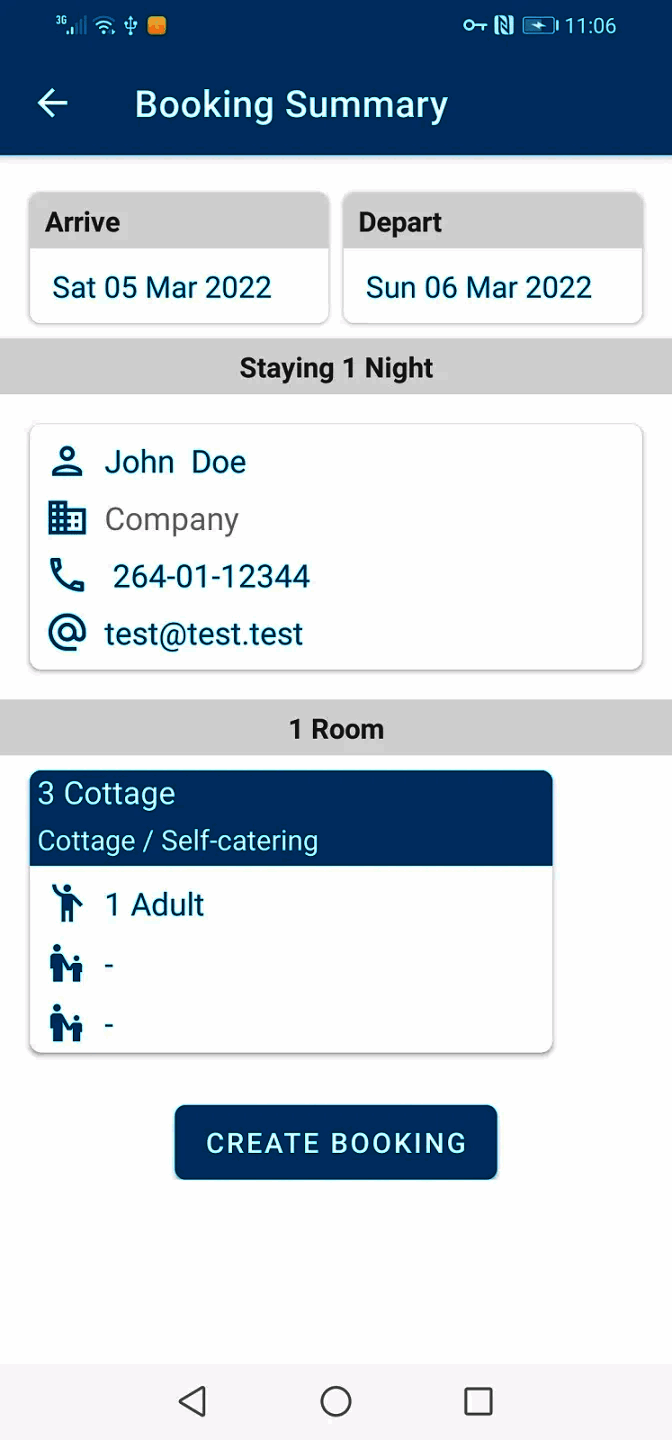Image resolution: width=672 pixels, height=1440 pixels.
Task: Tap the system home button
Action: click(336, 1401)
